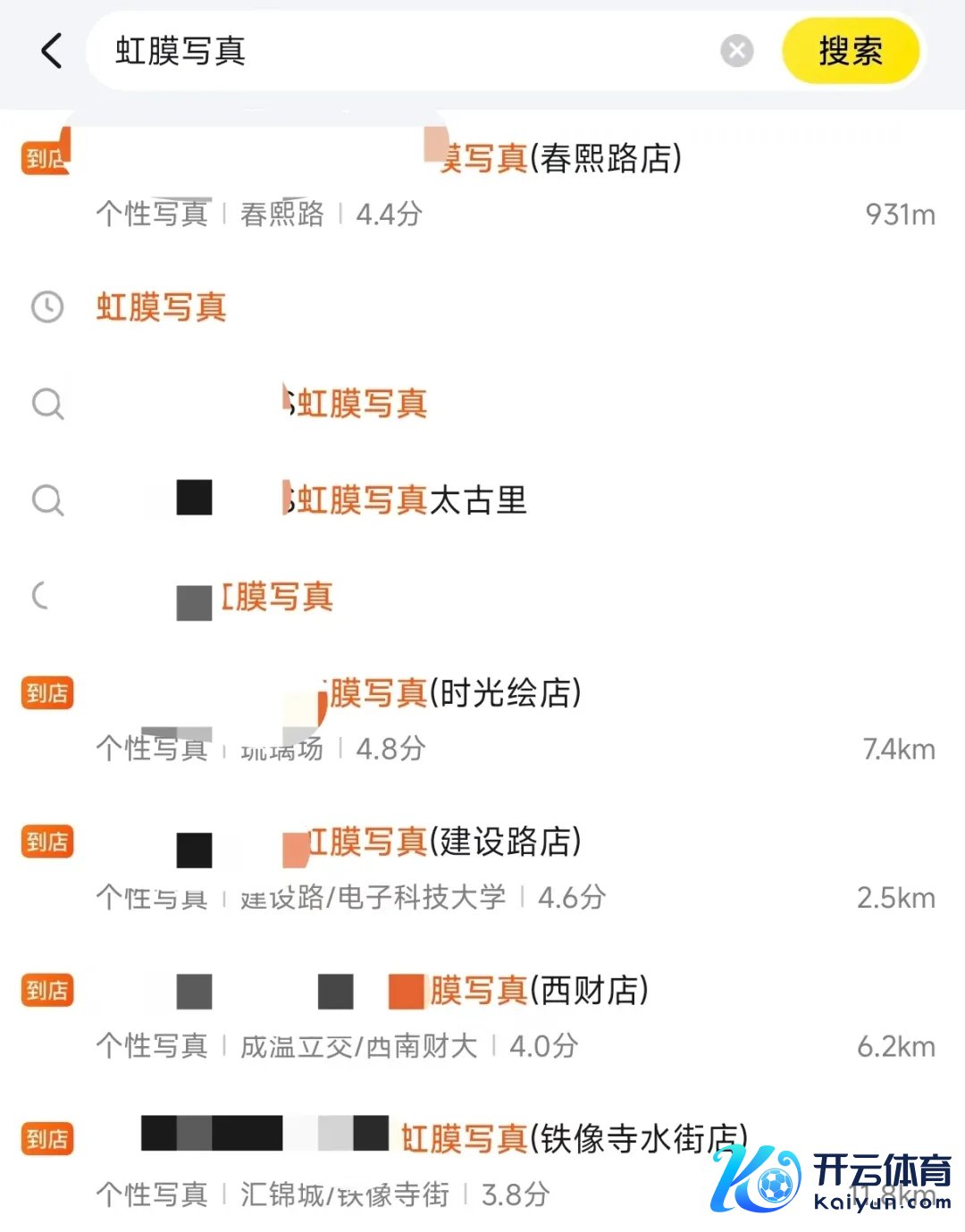This screenshot has width=965, height=1232.
Task: Tap the clock history icon beside 虹膜写真
Action: pos(48,308)
